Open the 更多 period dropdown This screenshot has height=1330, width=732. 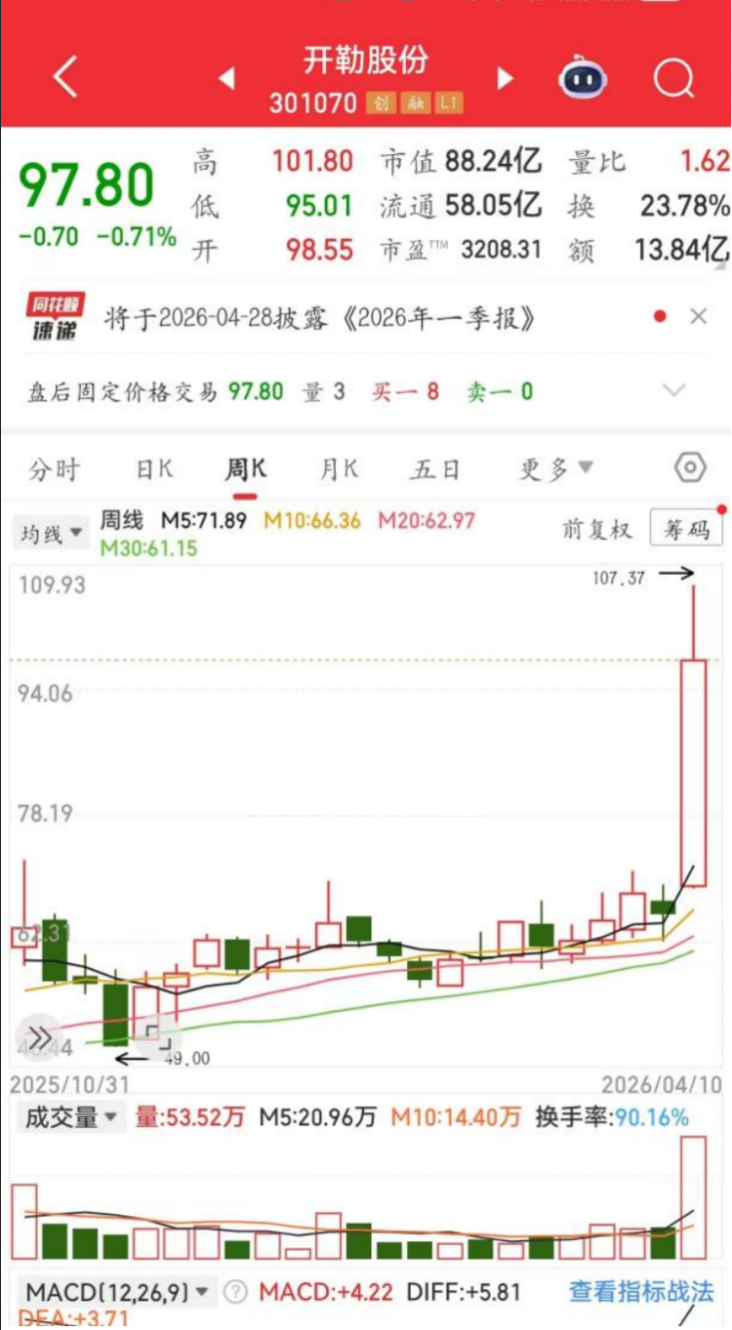(556, 469)
